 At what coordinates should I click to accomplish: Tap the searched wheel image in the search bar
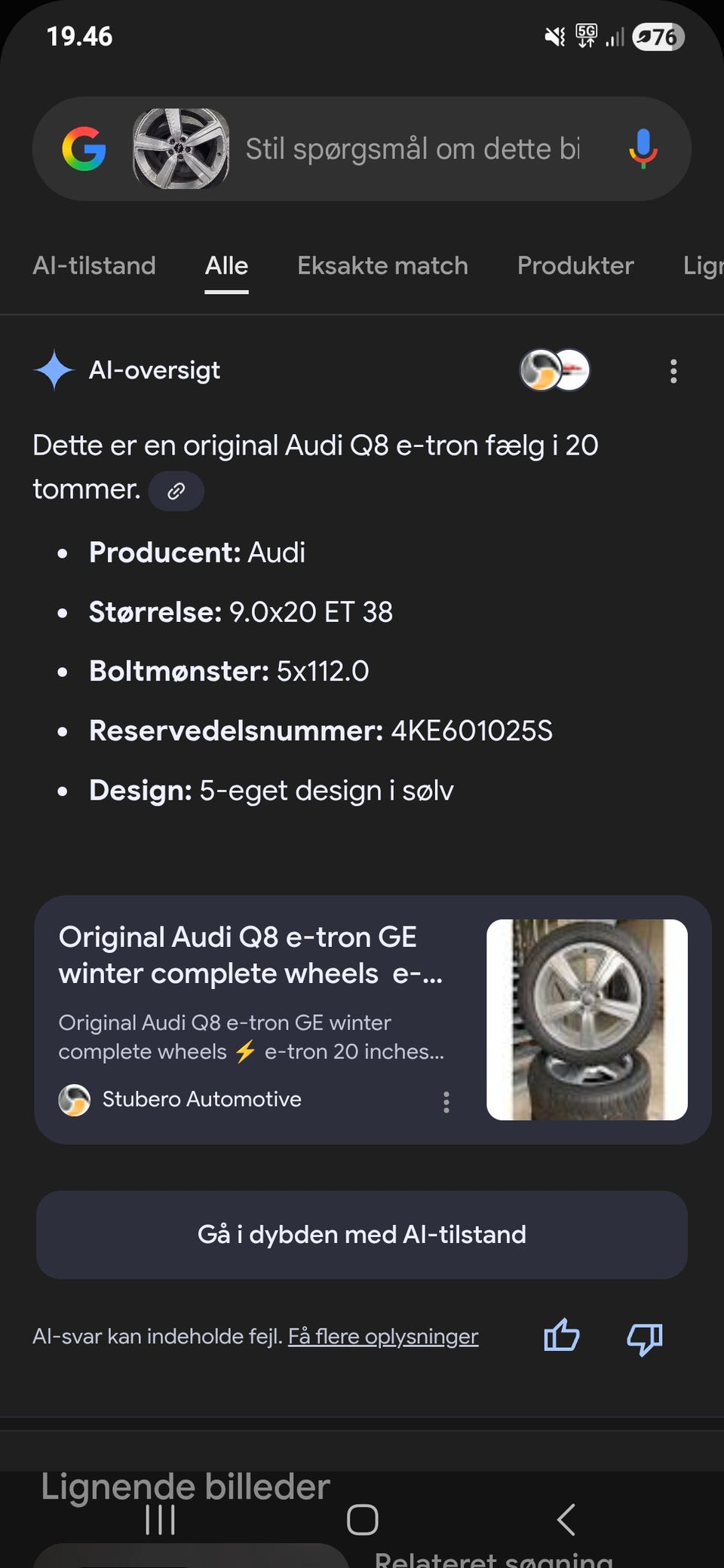pos(181,148)
